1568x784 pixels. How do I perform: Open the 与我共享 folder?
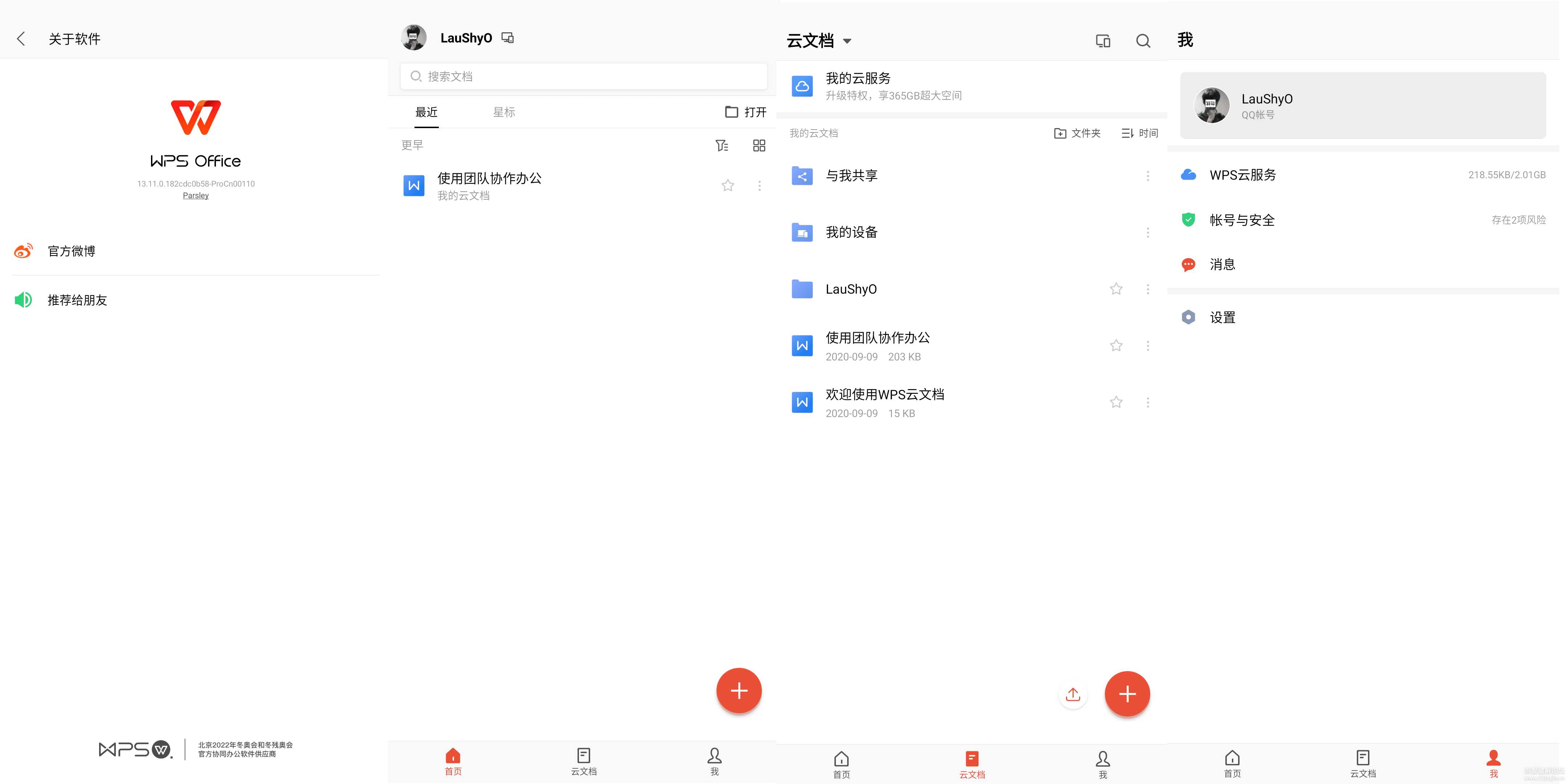(851, 176)
